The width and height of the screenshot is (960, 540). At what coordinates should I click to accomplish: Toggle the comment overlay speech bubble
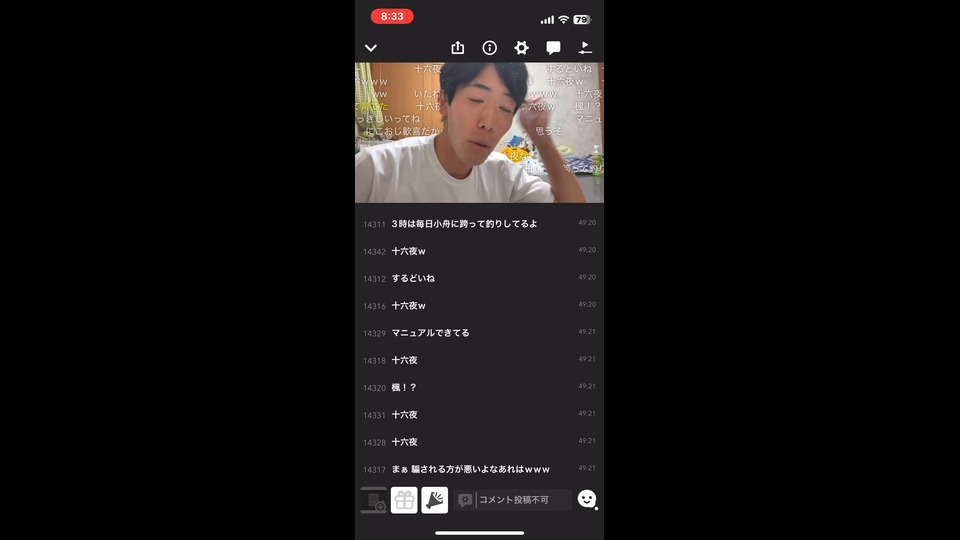coord(553,48)
